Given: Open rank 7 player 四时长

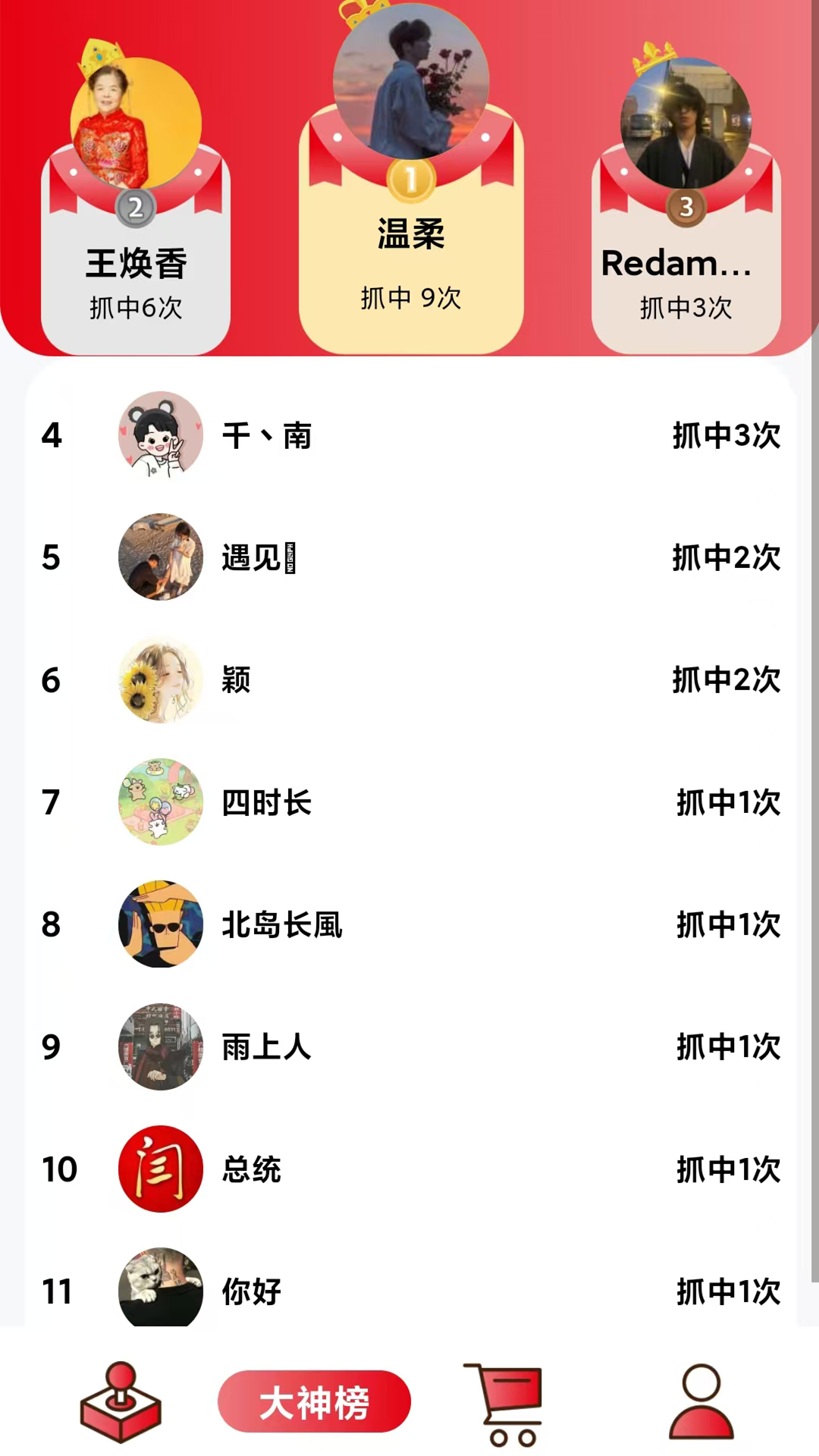Looking at the screenshot, I should 409,802.
